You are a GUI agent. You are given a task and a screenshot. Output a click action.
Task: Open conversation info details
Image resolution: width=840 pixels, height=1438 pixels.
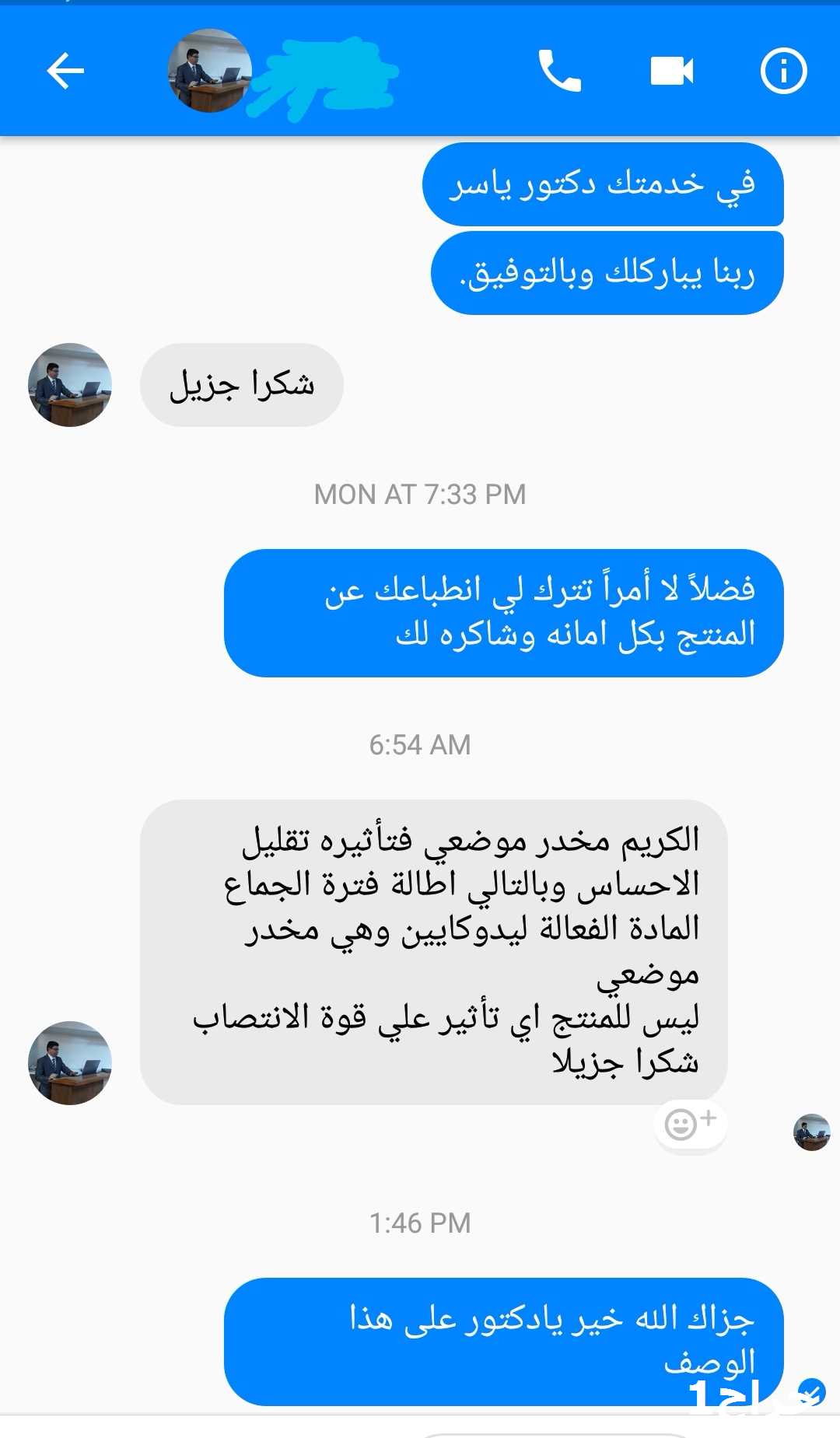(x=783, y=72)
